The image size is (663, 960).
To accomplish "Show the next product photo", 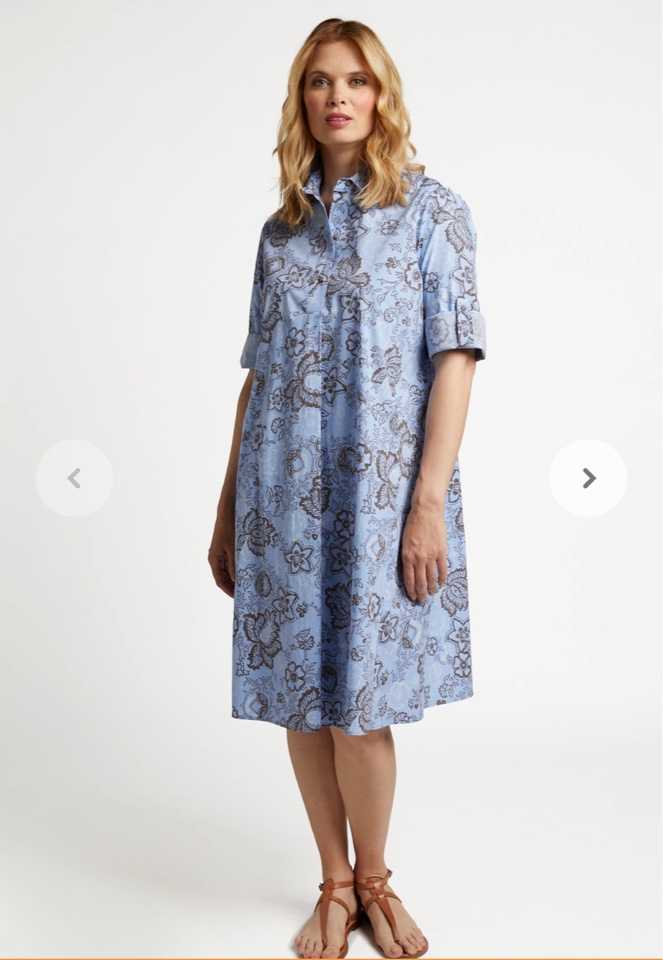I will pos(588,478).
